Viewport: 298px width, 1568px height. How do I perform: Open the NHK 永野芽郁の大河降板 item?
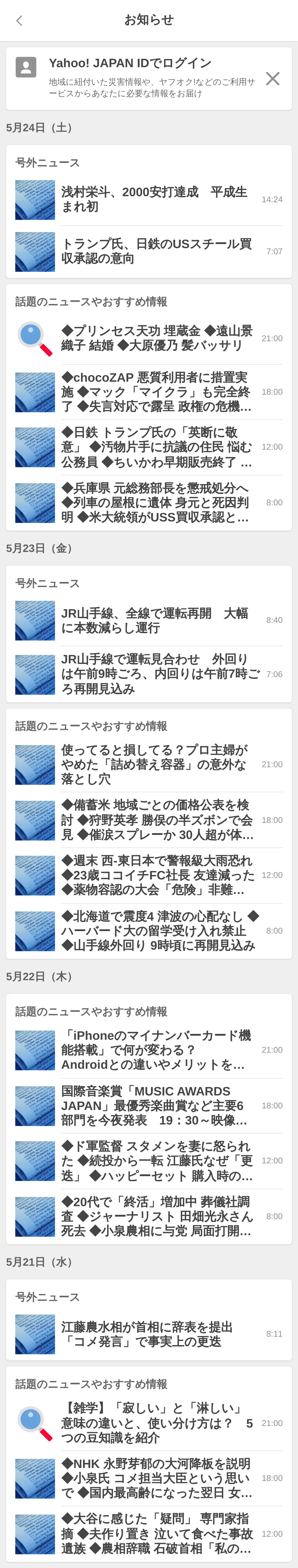(x=155, y=1478)
